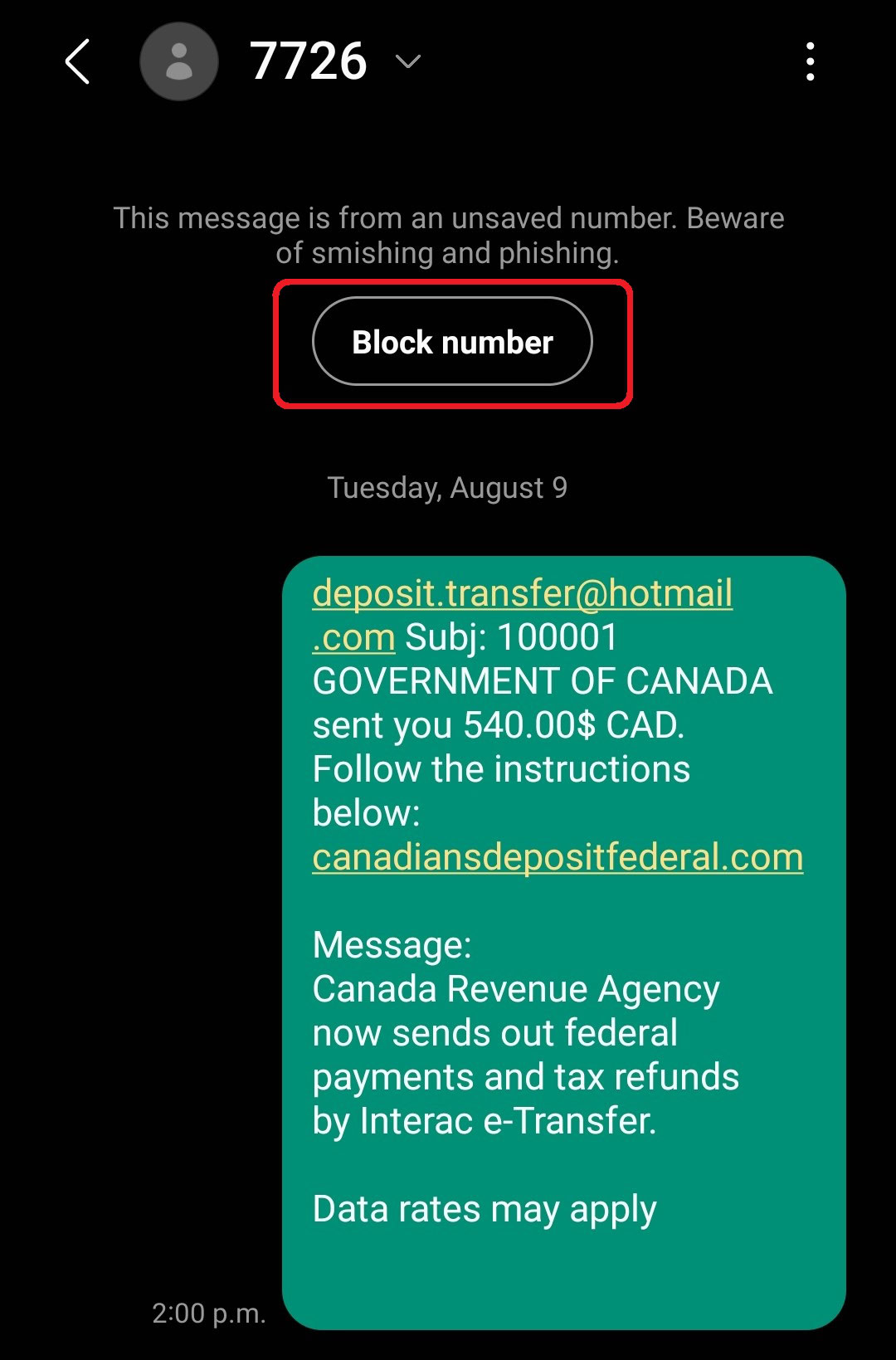This screenshot has height=1360, width=896.
Task: Open the three-dot overflow menu
Action: 810,61
